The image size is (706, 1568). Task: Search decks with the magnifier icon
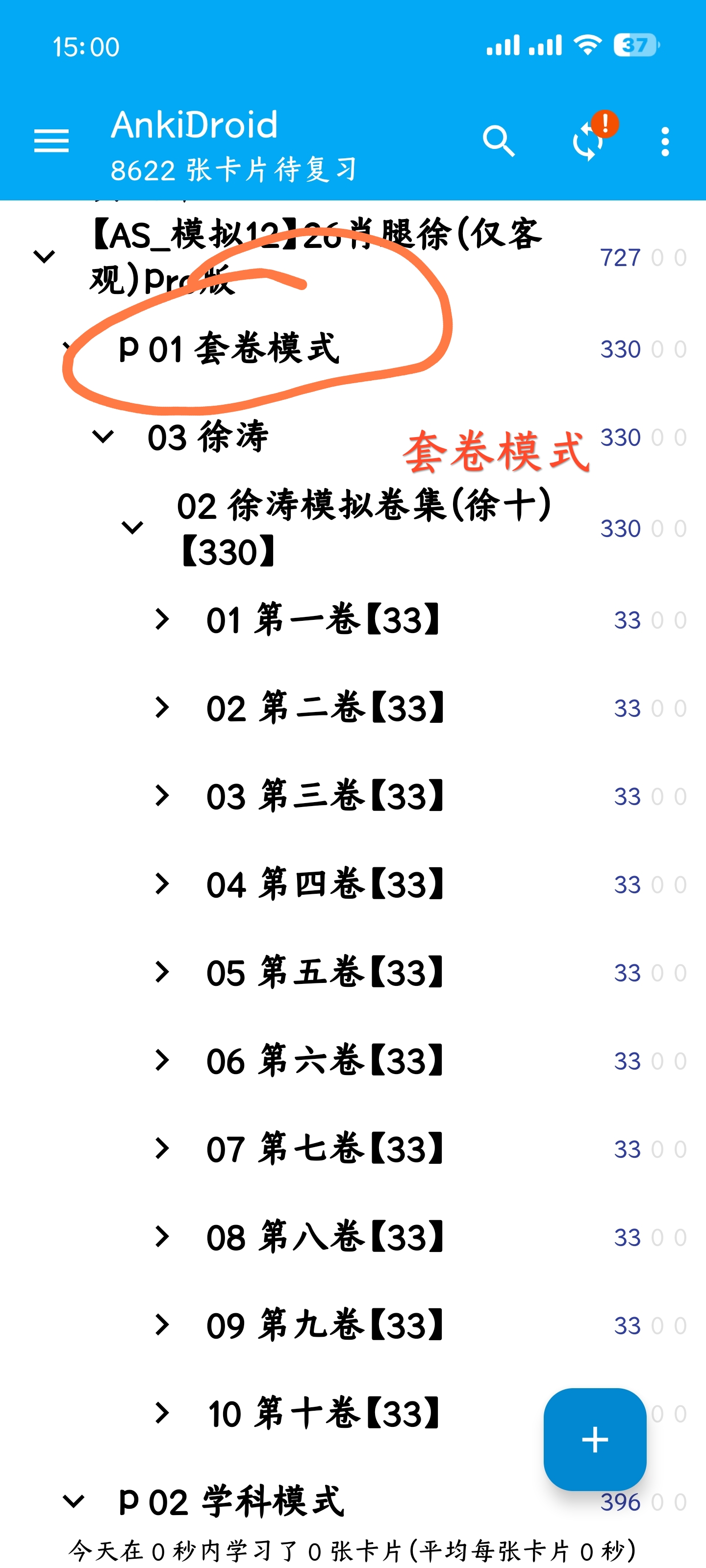point(498,141)
